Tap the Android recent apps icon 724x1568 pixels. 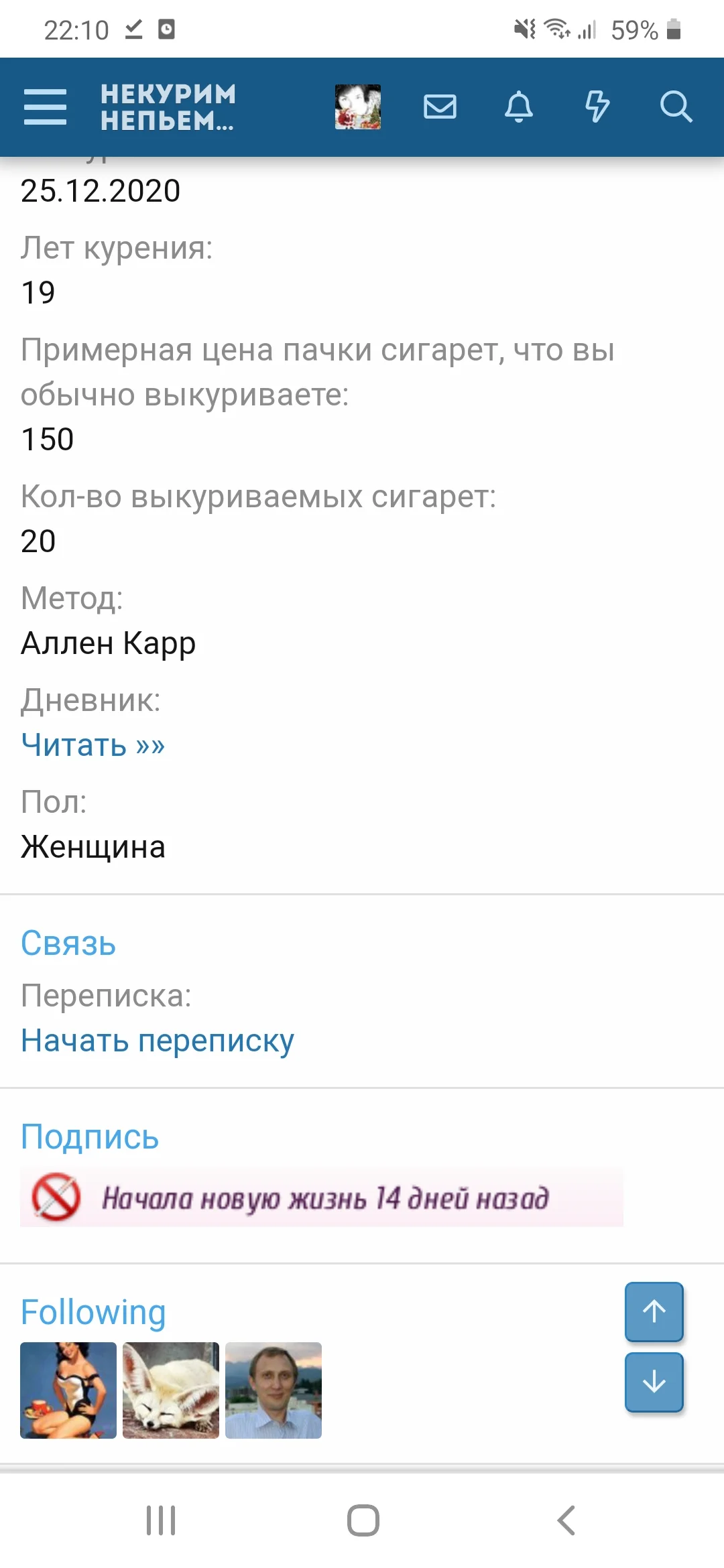coord(161,1520)
